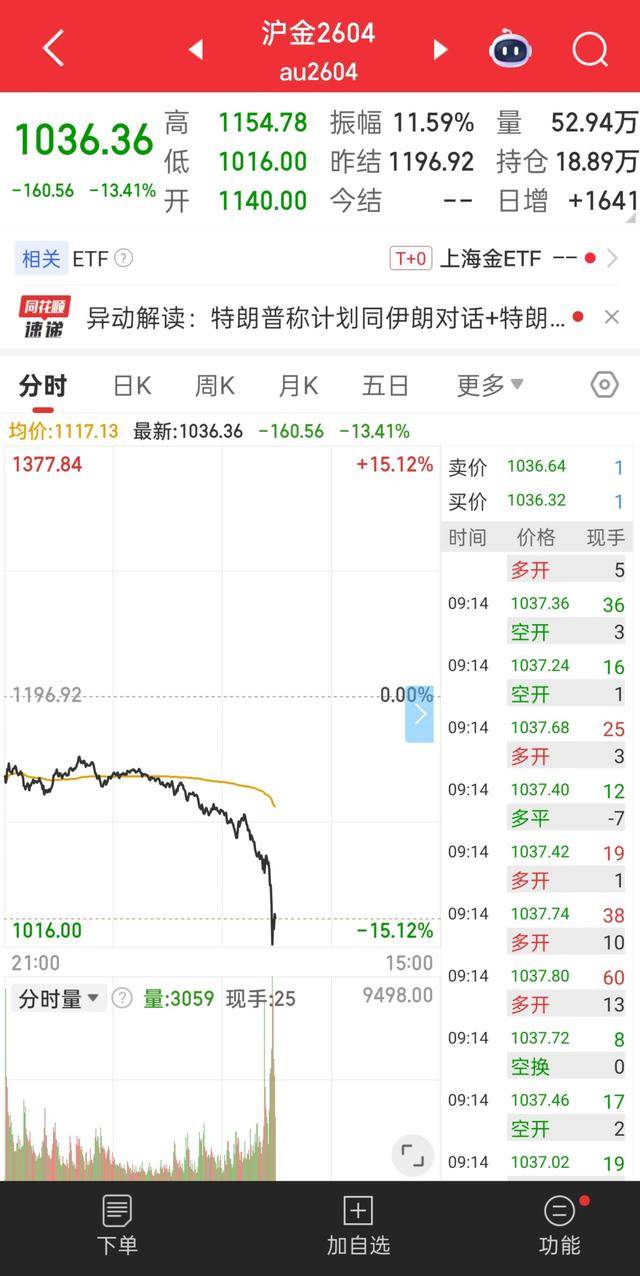Open chart settings hexagon icon

coord(604,385)
